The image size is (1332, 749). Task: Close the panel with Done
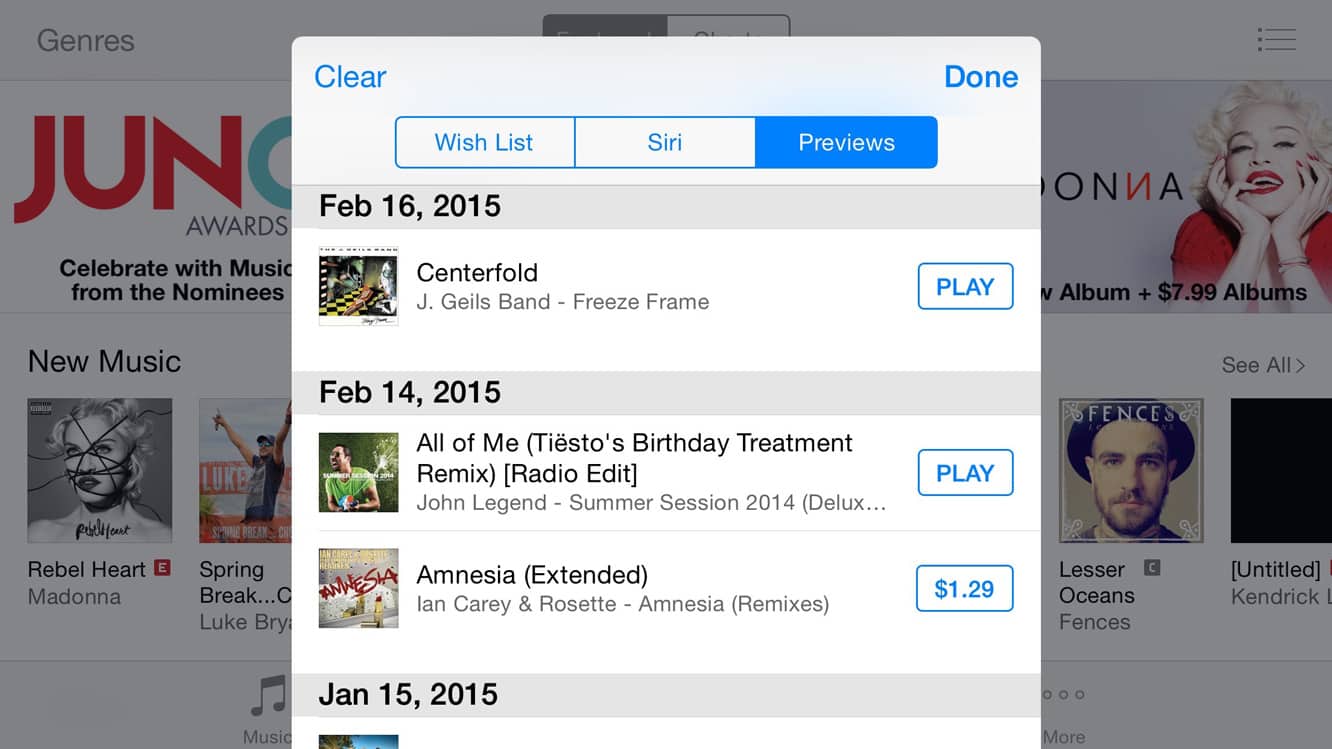click(980, 77)
